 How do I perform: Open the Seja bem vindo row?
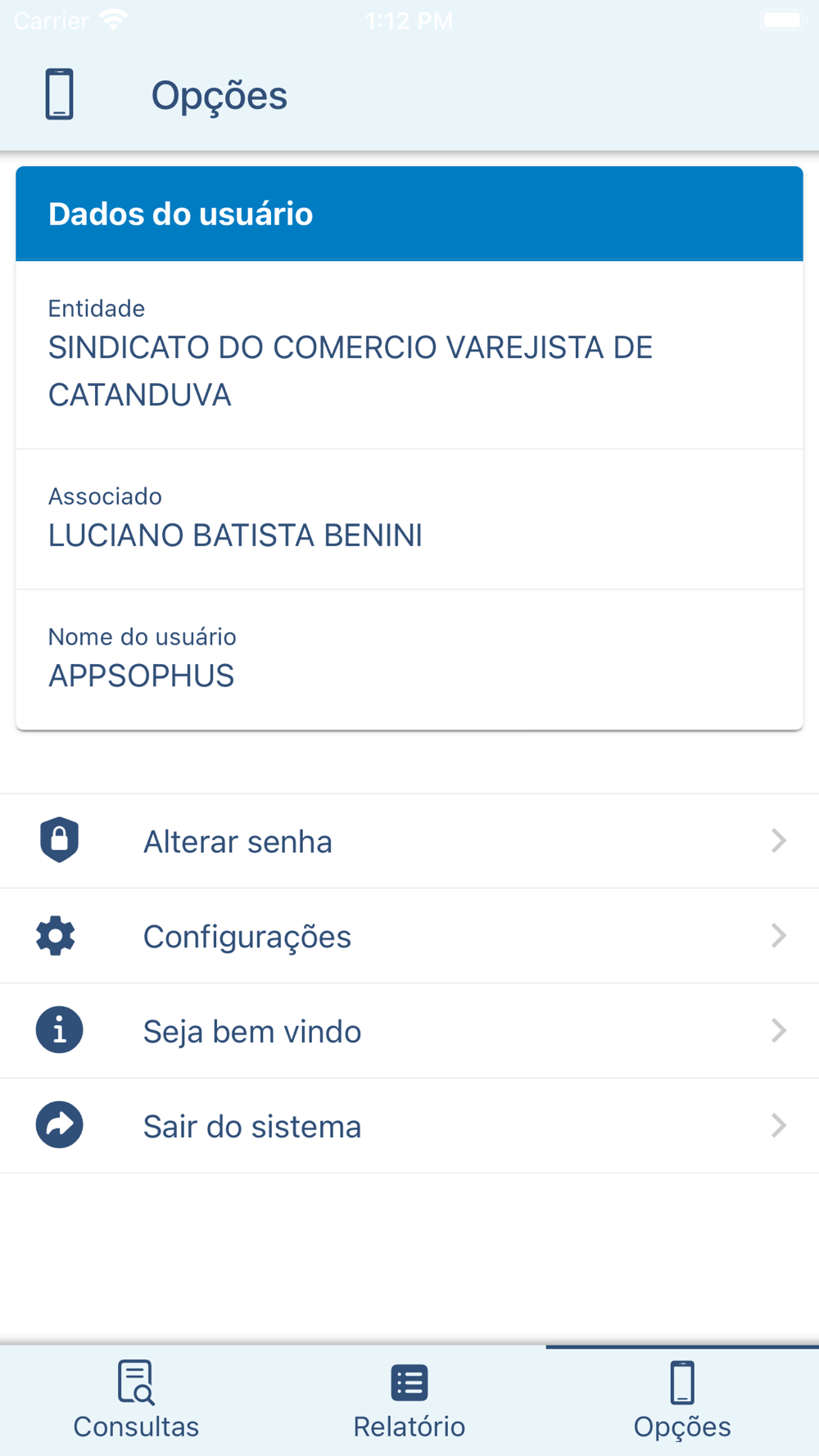(409, 1031)
